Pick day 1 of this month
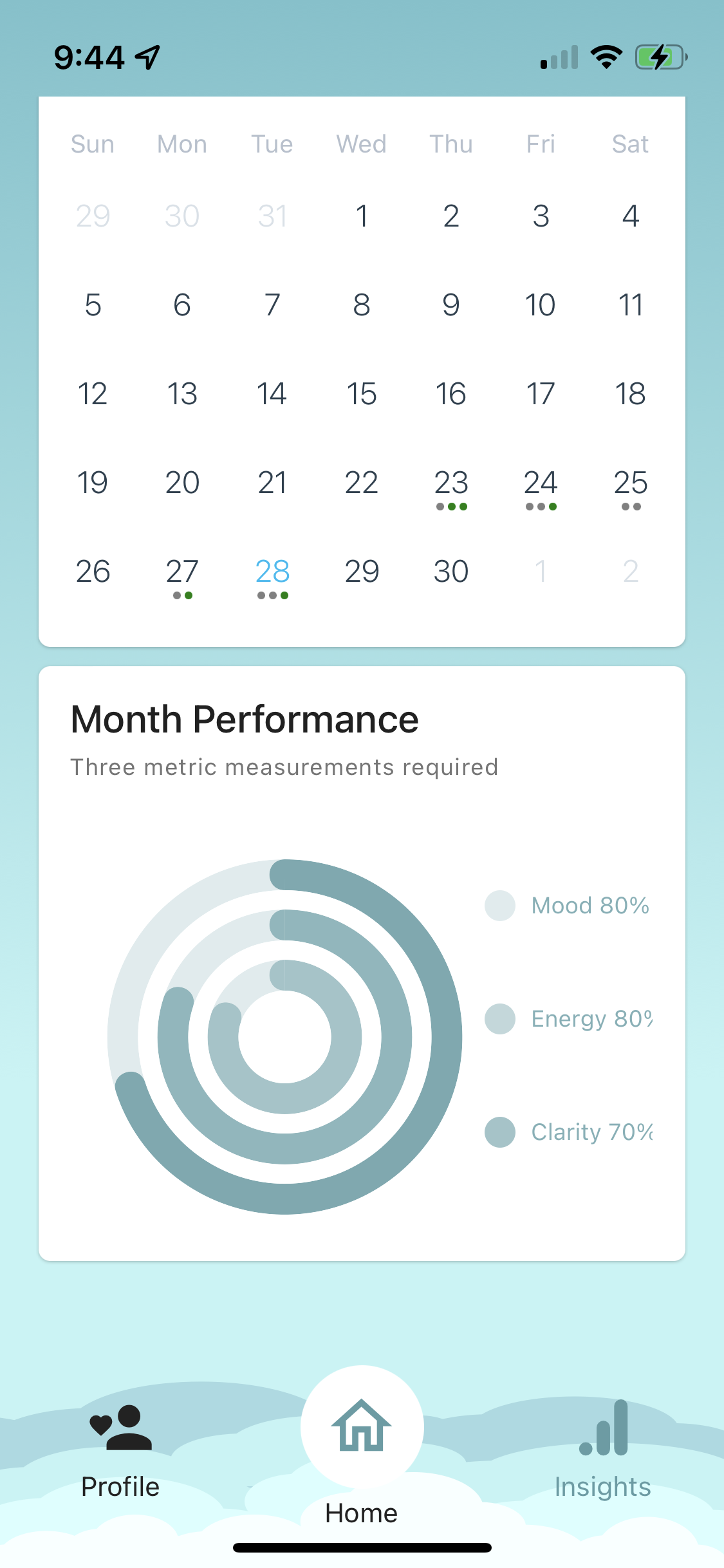Screen dimensions: 724x1568 coord(362,216)
